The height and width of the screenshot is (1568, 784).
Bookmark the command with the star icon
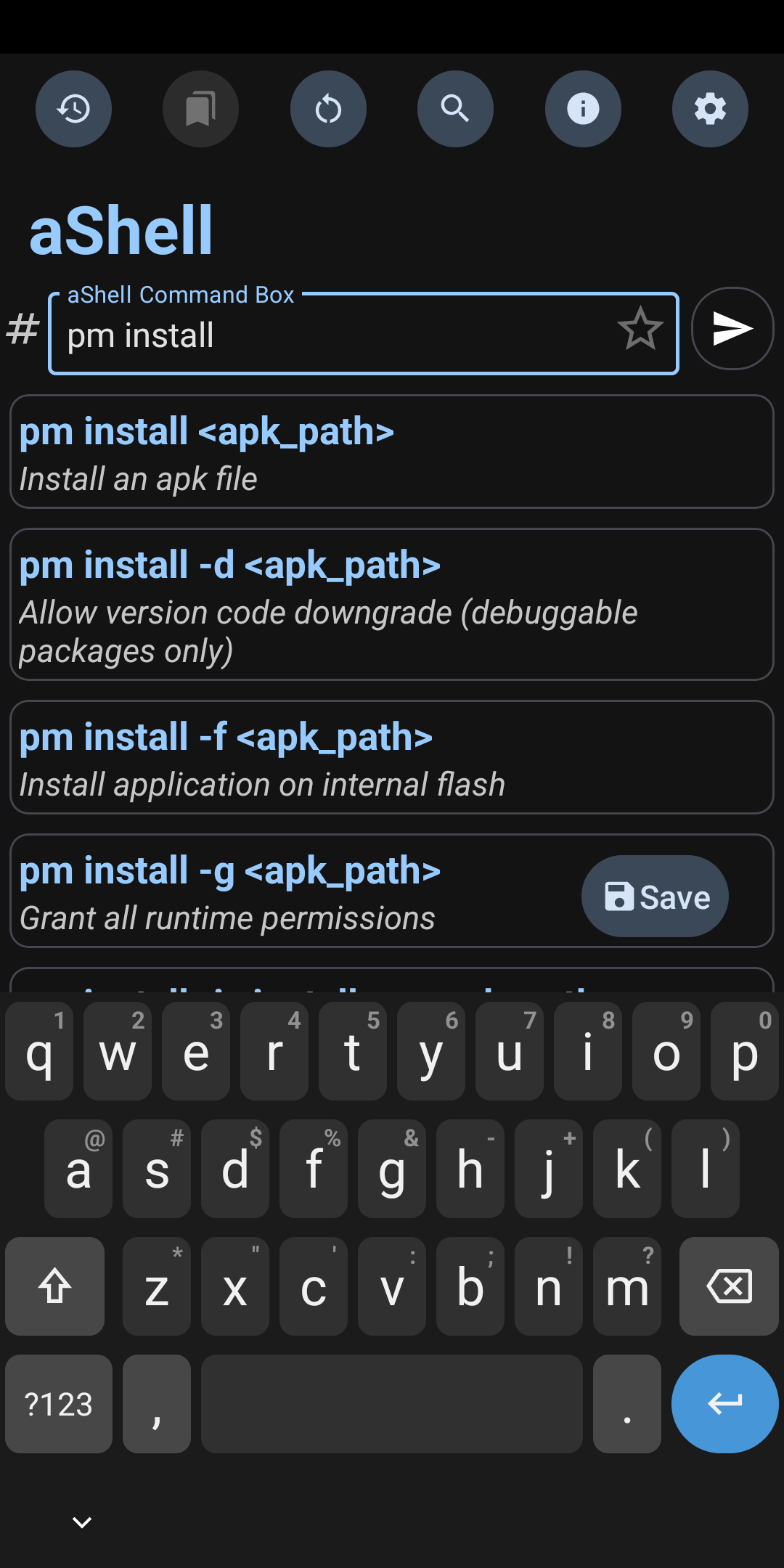640,328
